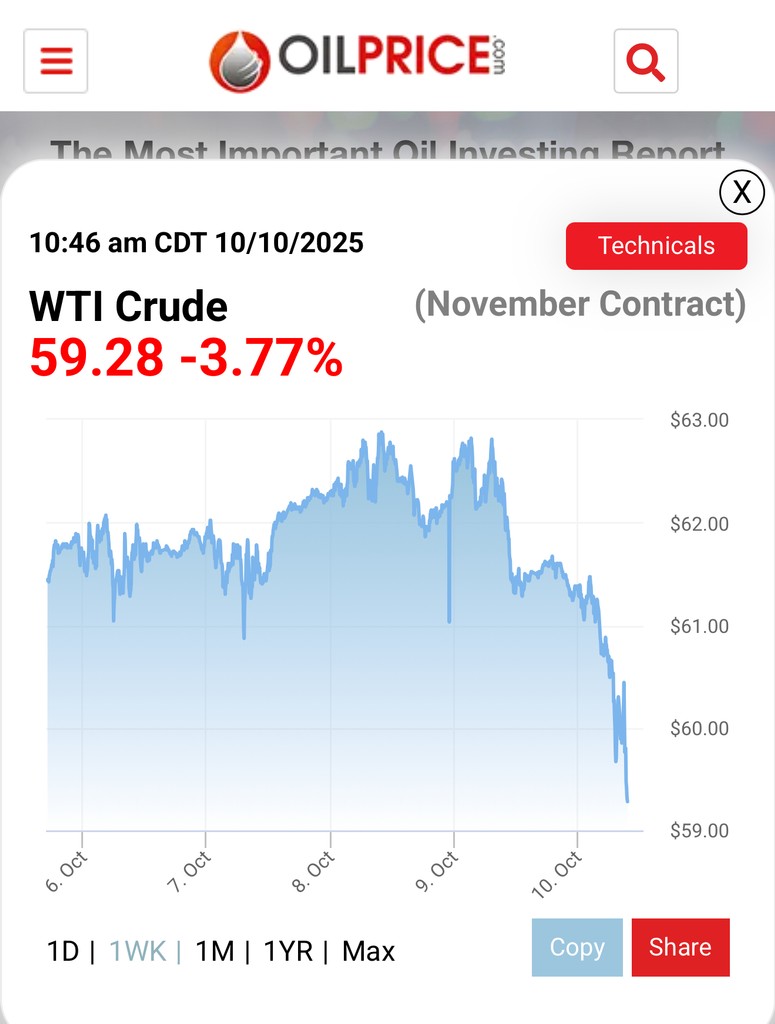Show the Max range chart
Image resolution: width=775 pixels, height=1024 pixels.
click(369, 951)
